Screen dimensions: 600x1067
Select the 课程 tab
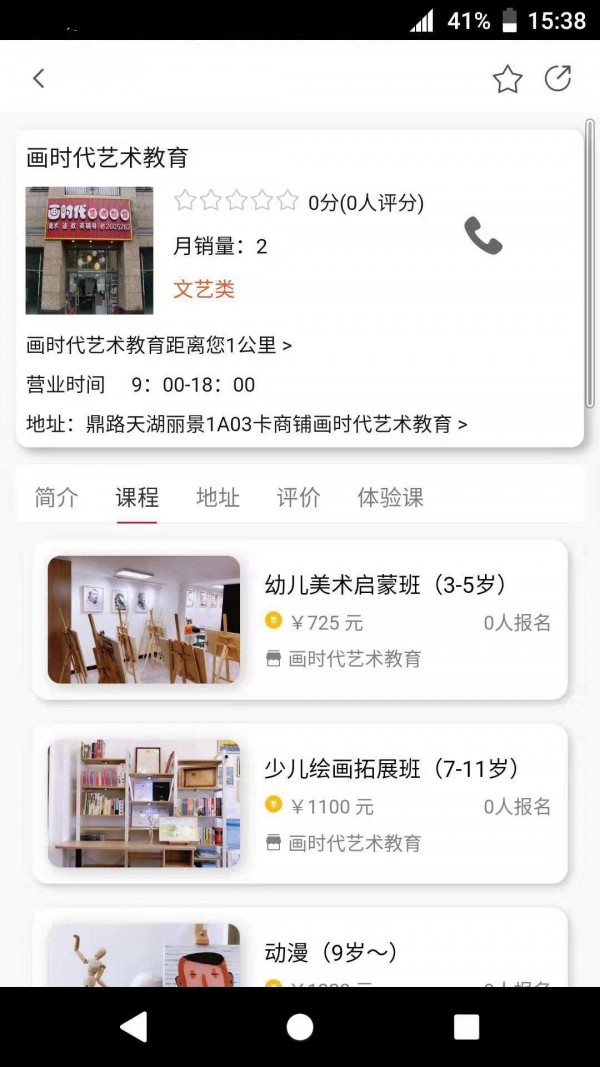pos(137,498)
